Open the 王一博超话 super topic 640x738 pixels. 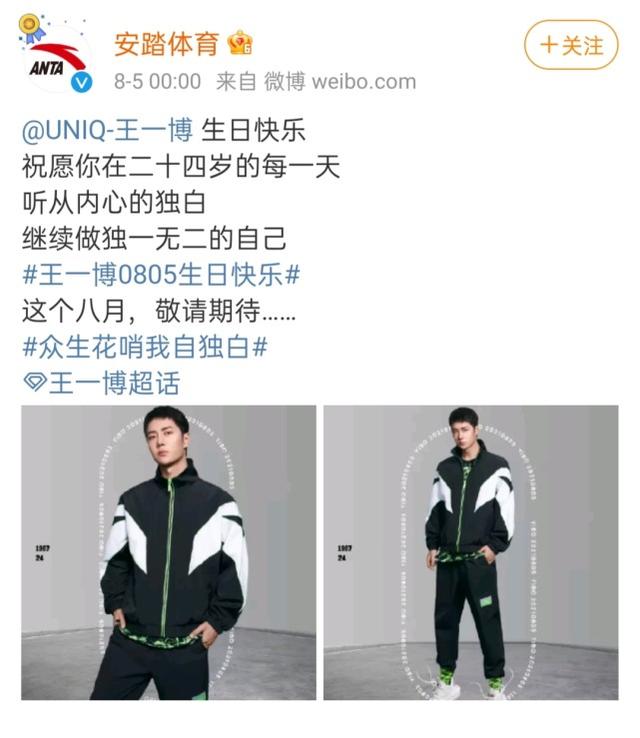101,383
